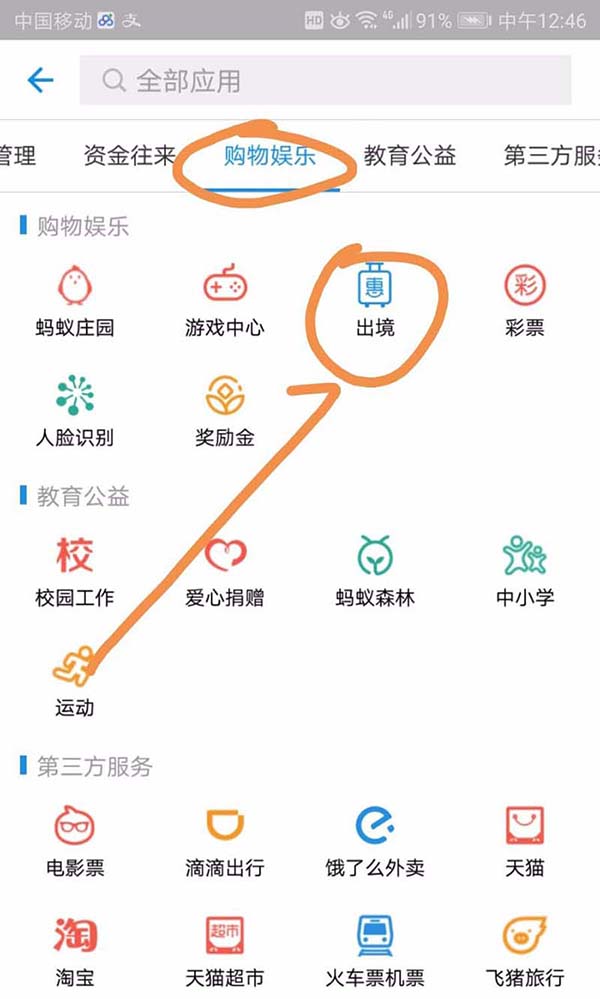The width and height of the screenshot is (600, 999).
Task: Select the 购物娱乐 tab
Action: (270, 155)
